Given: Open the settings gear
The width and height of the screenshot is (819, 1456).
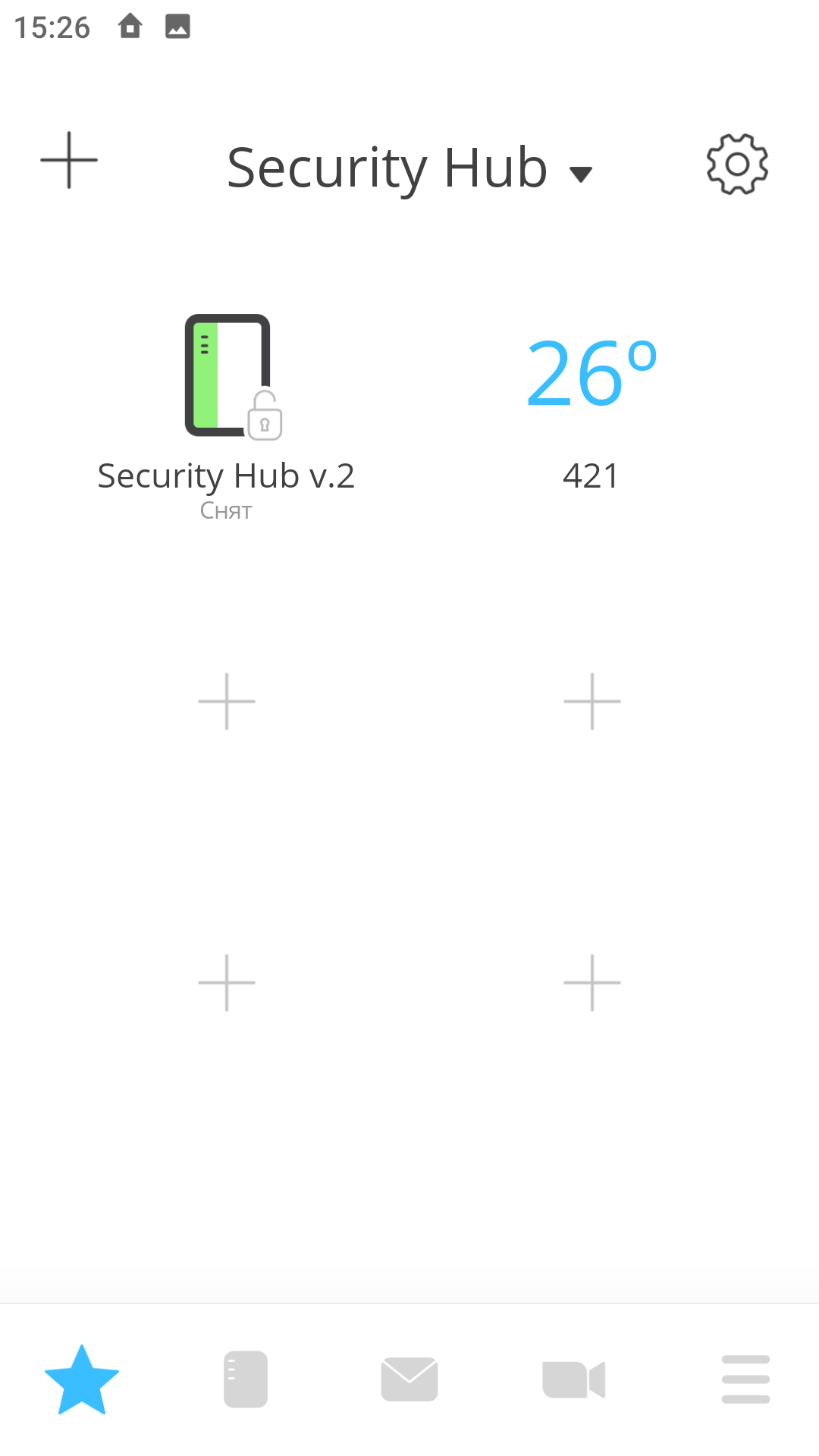Looking at the screenshot, I should coord(737,165).
